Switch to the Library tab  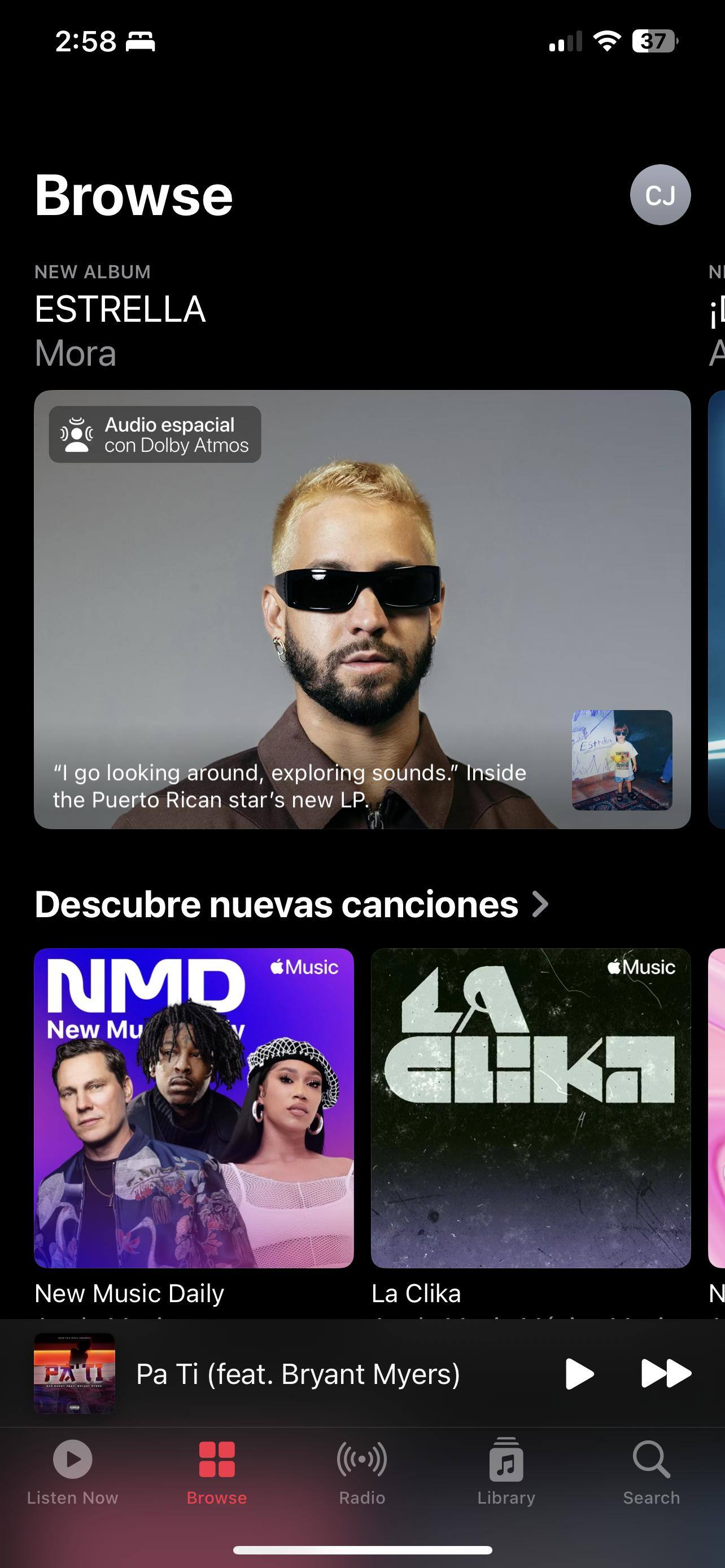coord(506,1470)
